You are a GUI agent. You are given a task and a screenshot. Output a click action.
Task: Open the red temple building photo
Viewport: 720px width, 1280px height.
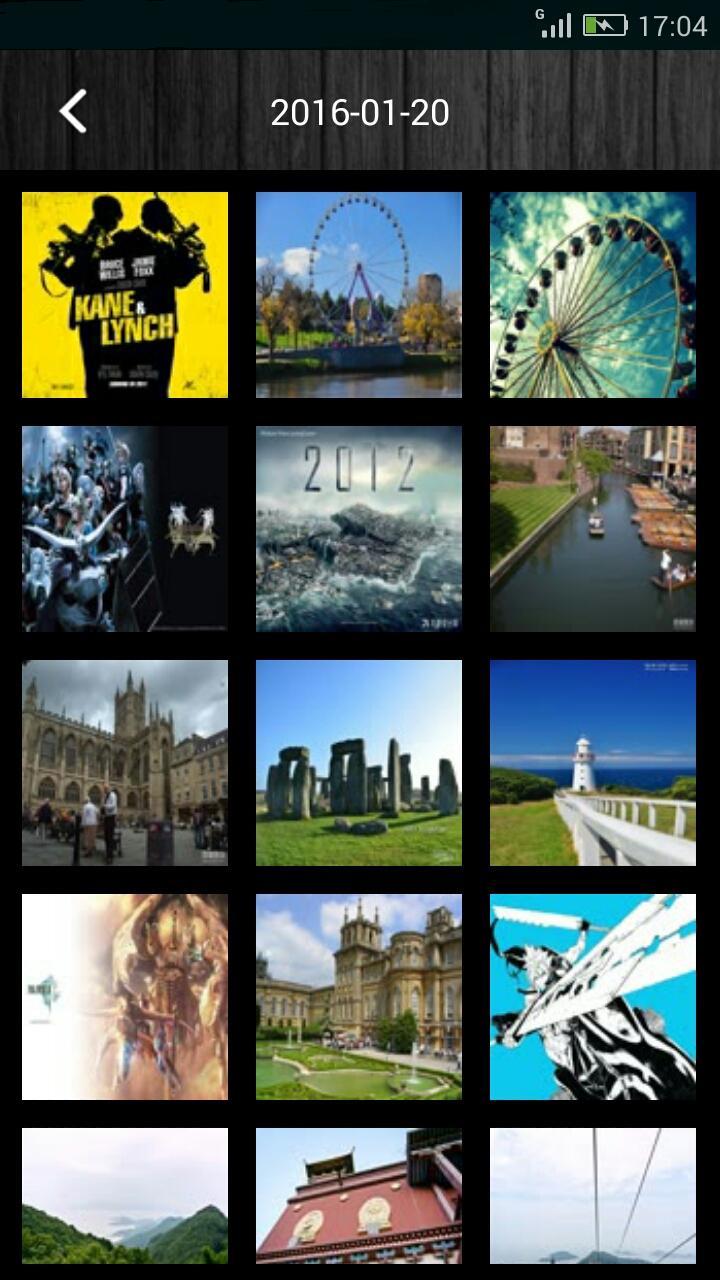pyautogui.click(x=359, y=1196)
